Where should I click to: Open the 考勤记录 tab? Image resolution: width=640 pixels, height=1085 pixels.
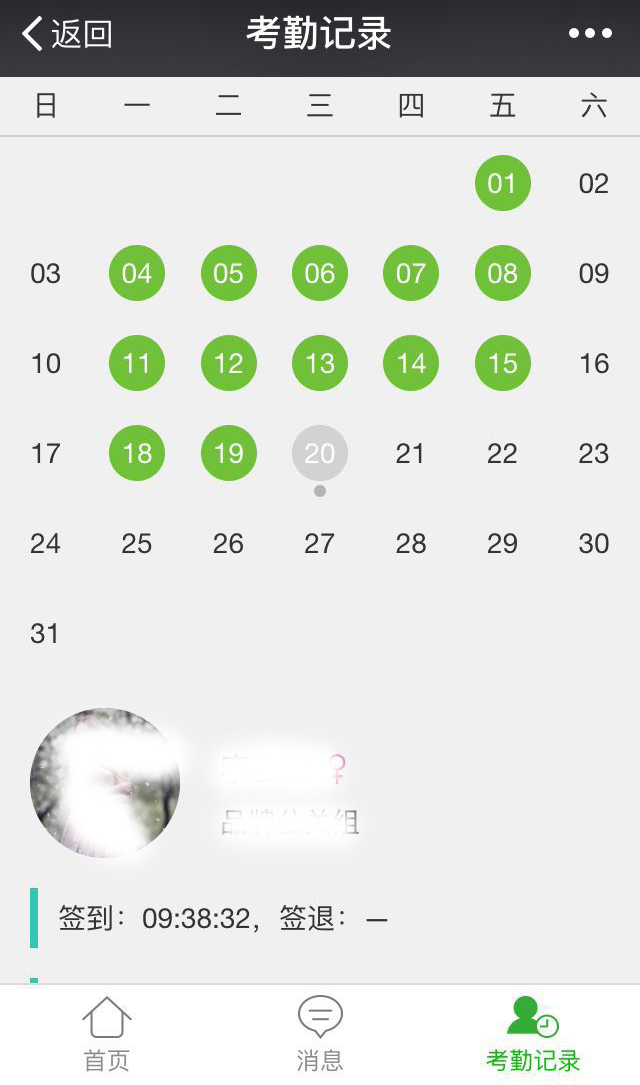pos(533,1034)
